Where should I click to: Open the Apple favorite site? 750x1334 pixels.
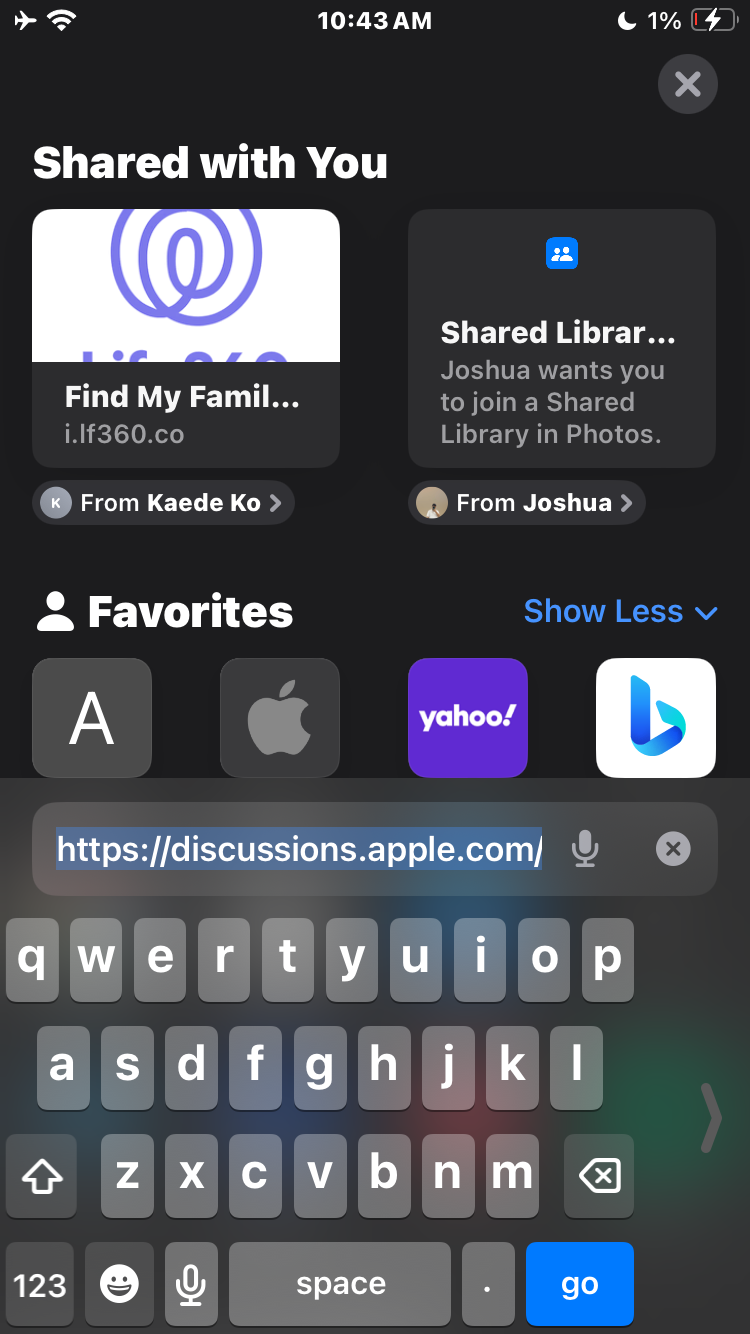[x=280, y=717]
